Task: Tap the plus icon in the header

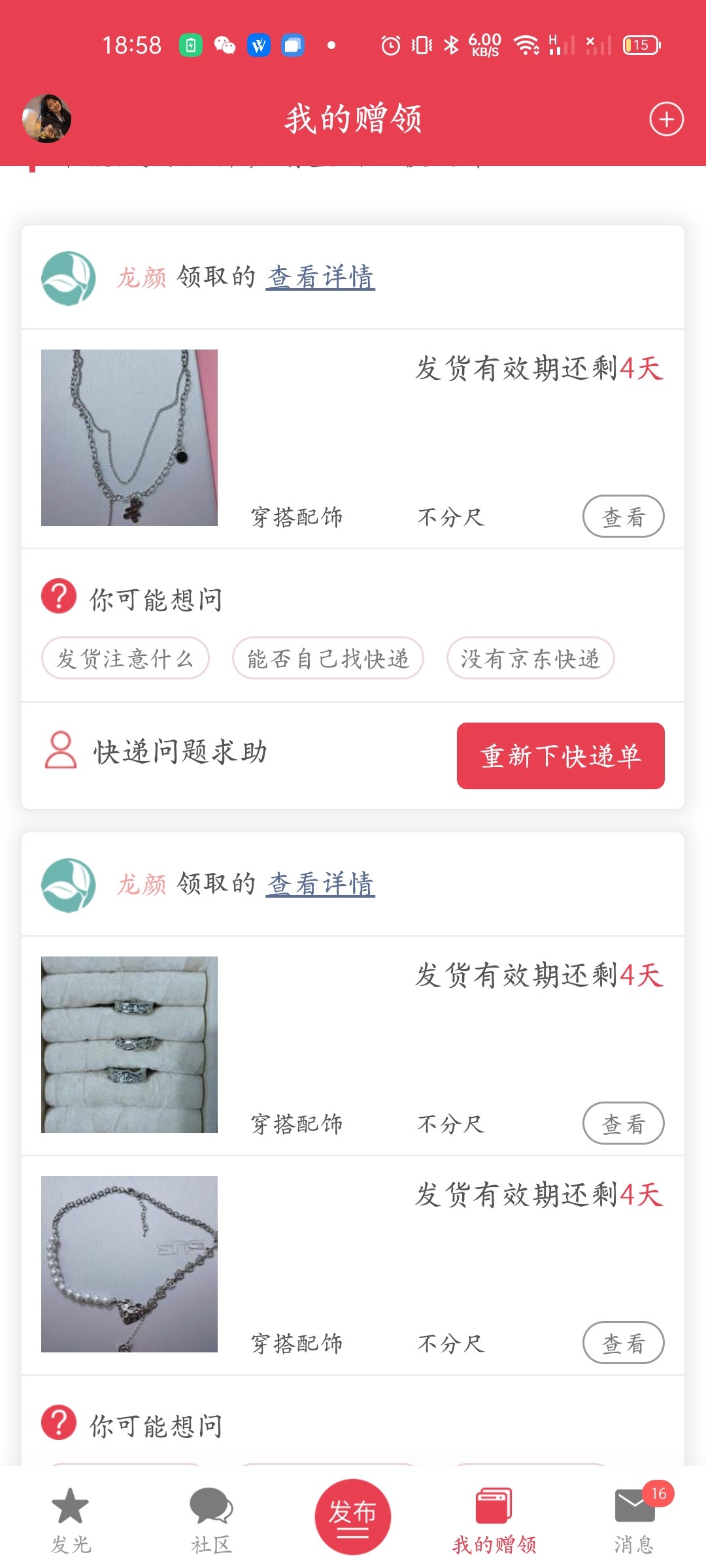Action: 666,119
